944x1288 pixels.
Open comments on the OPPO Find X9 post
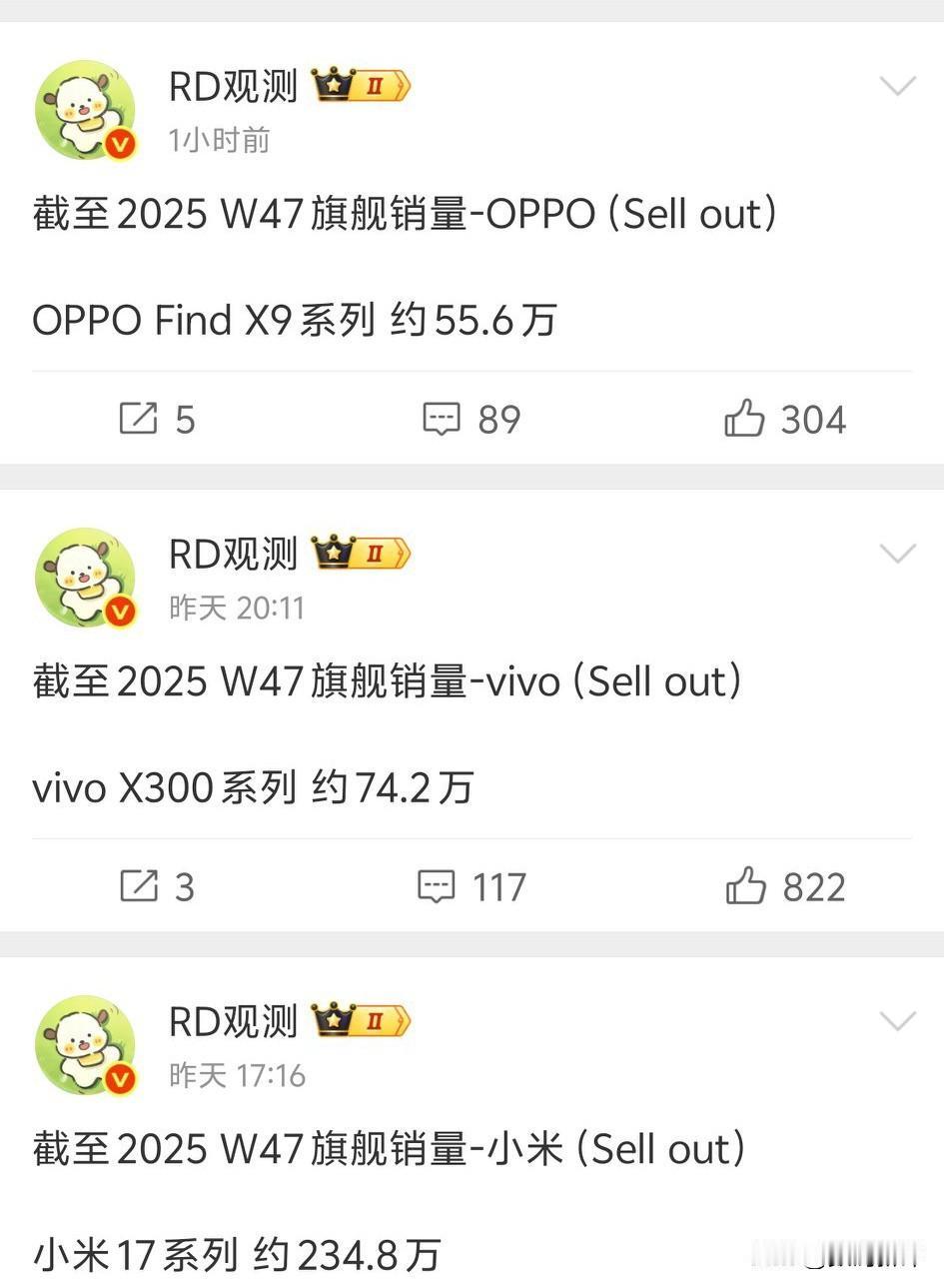(x=444, y=420)
